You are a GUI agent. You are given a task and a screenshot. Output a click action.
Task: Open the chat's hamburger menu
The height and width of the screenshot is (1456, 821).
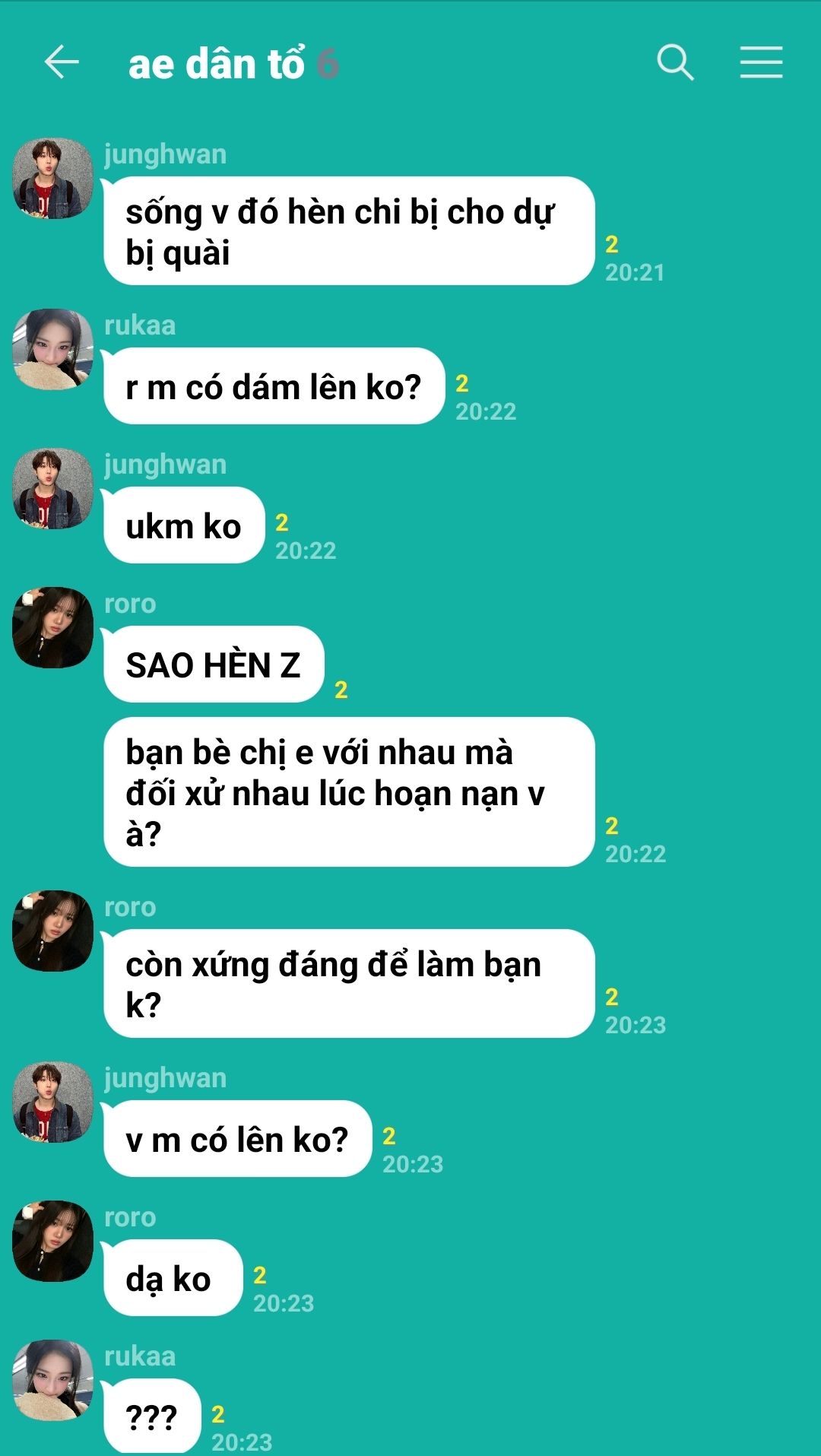(761, 62)
